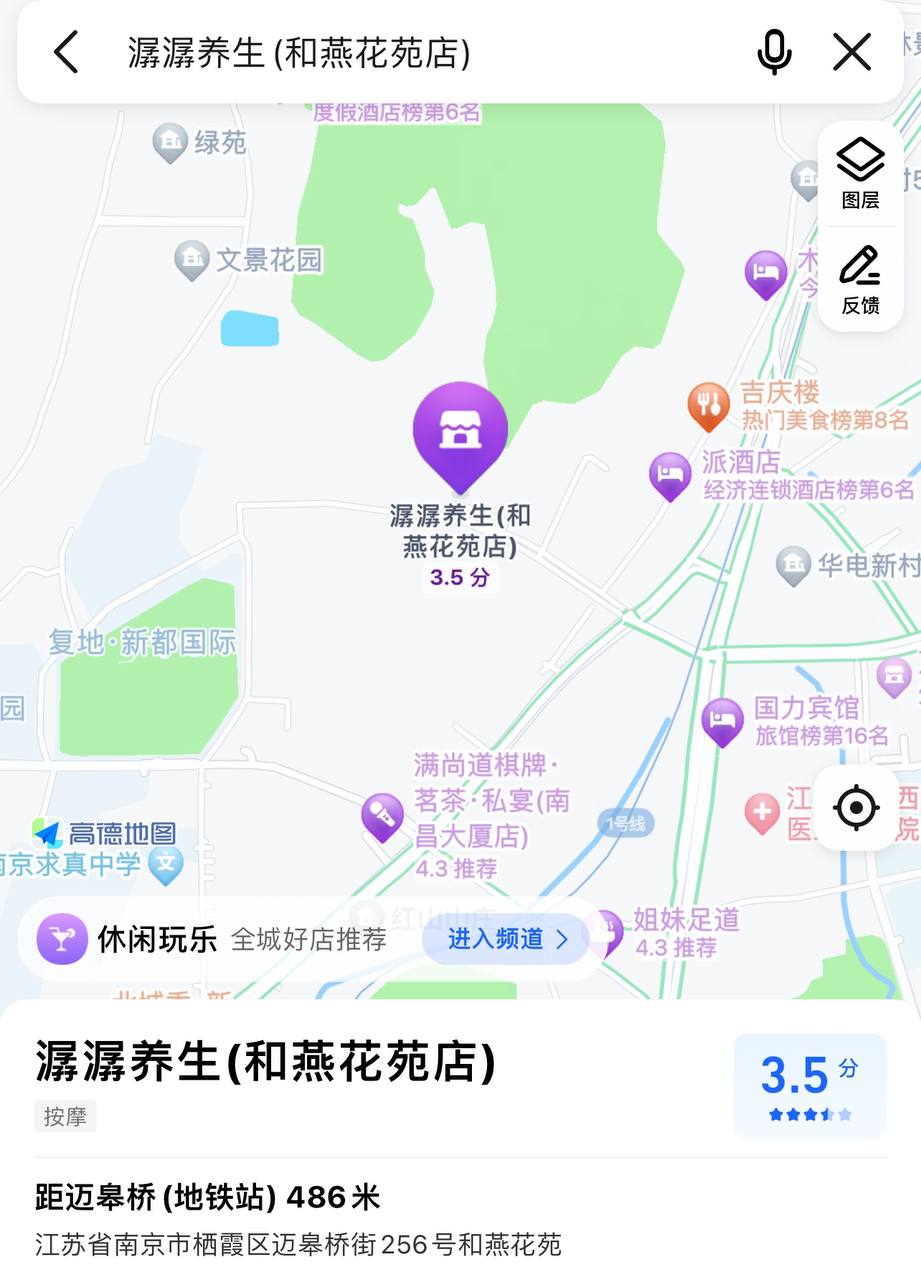Screen dimensions: 921x1280
Task: Tap the 进入频道 button
Action: (x=507, y=939)
